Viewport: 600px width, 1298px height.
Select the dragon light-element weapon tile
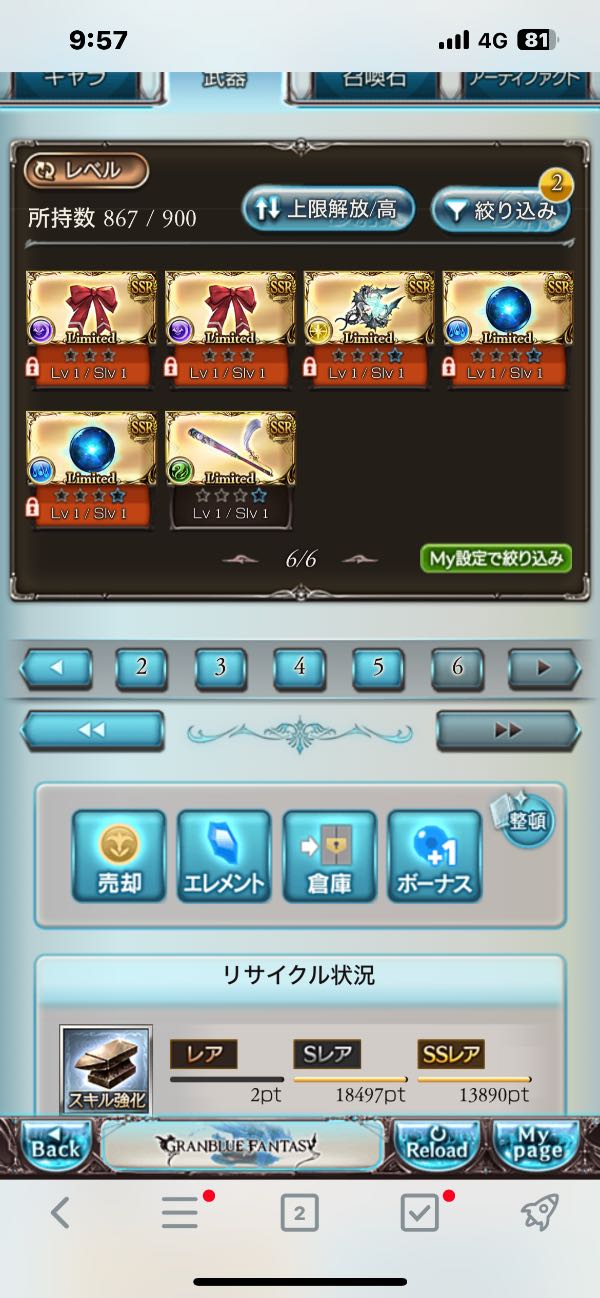pos(369,326)
